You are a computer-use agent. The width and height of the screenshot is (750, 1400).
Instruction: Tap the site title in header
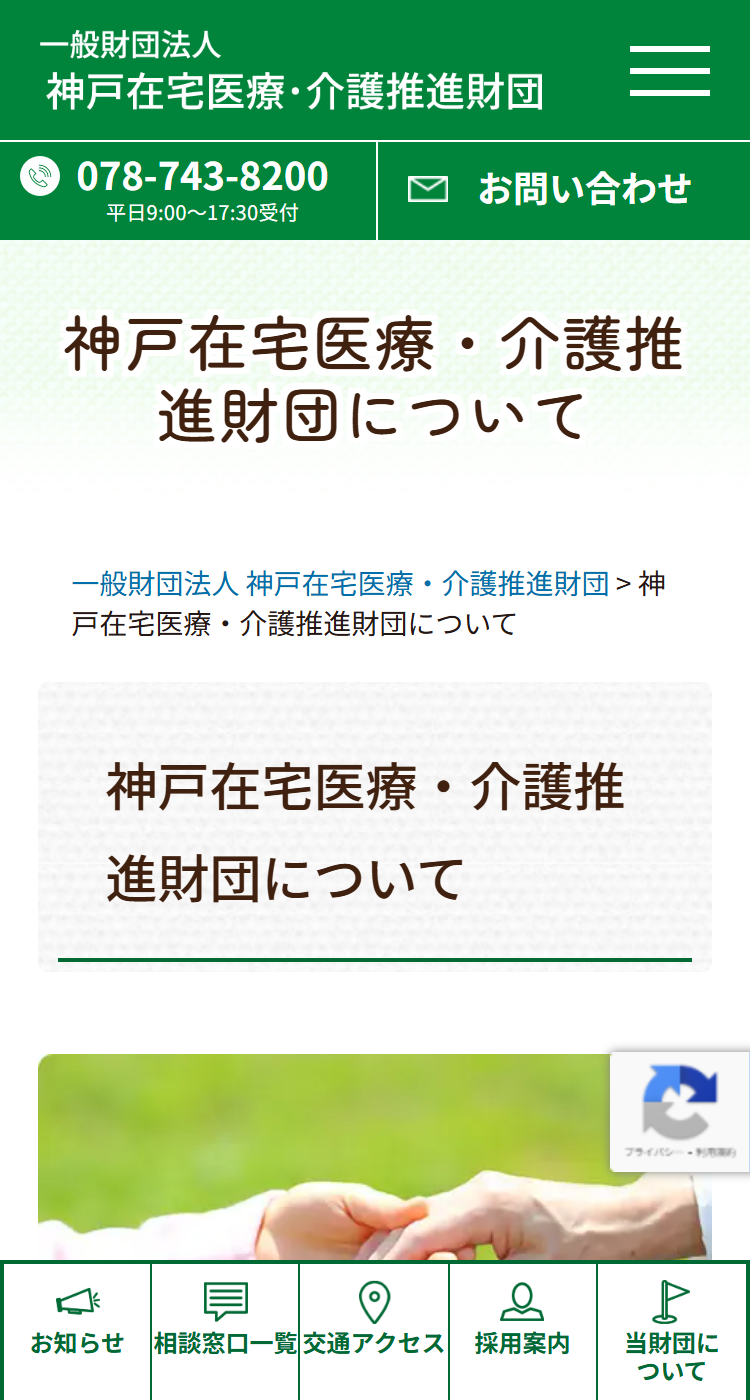292,75
